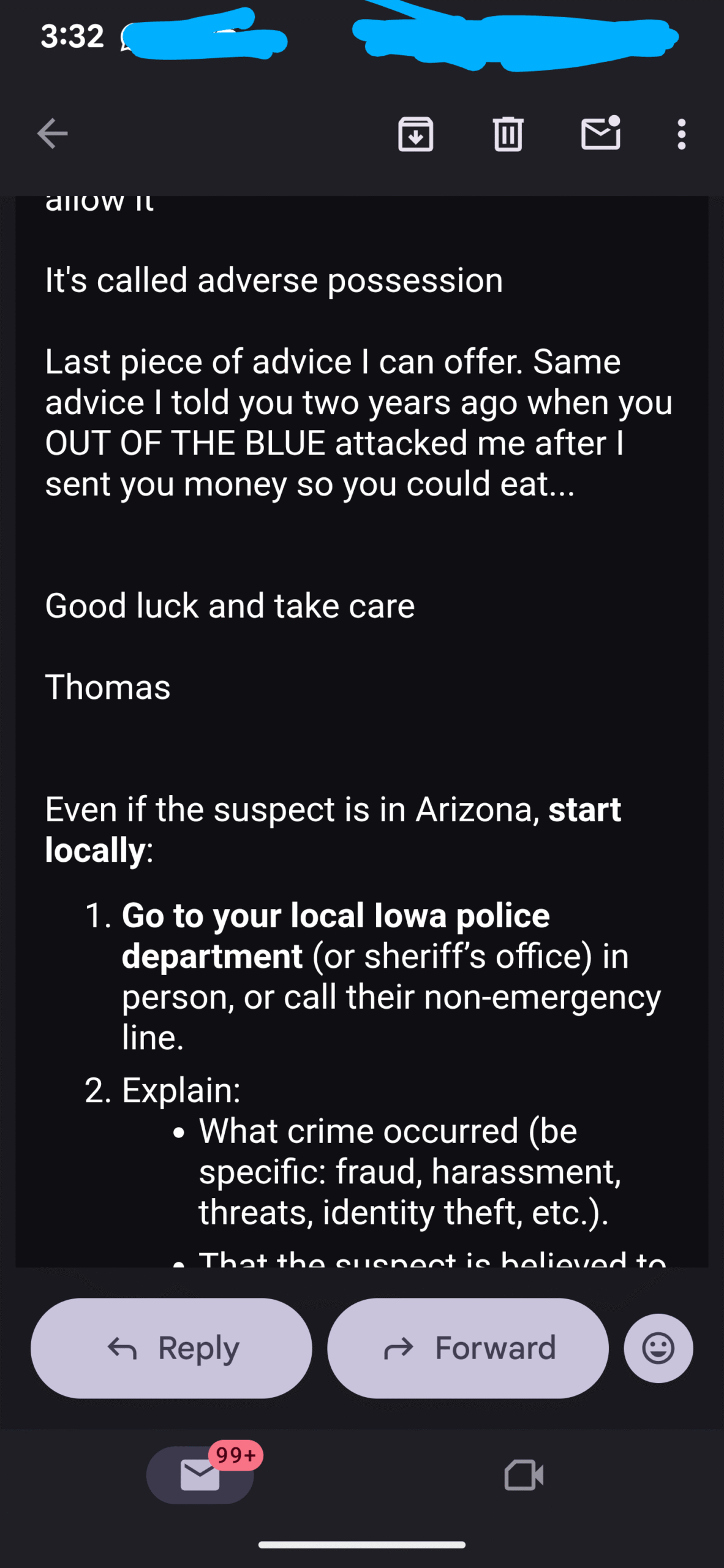The height and width of the screenshot is (1568, 724).
Task: Go back to the inbox
Action: (52, 134)
